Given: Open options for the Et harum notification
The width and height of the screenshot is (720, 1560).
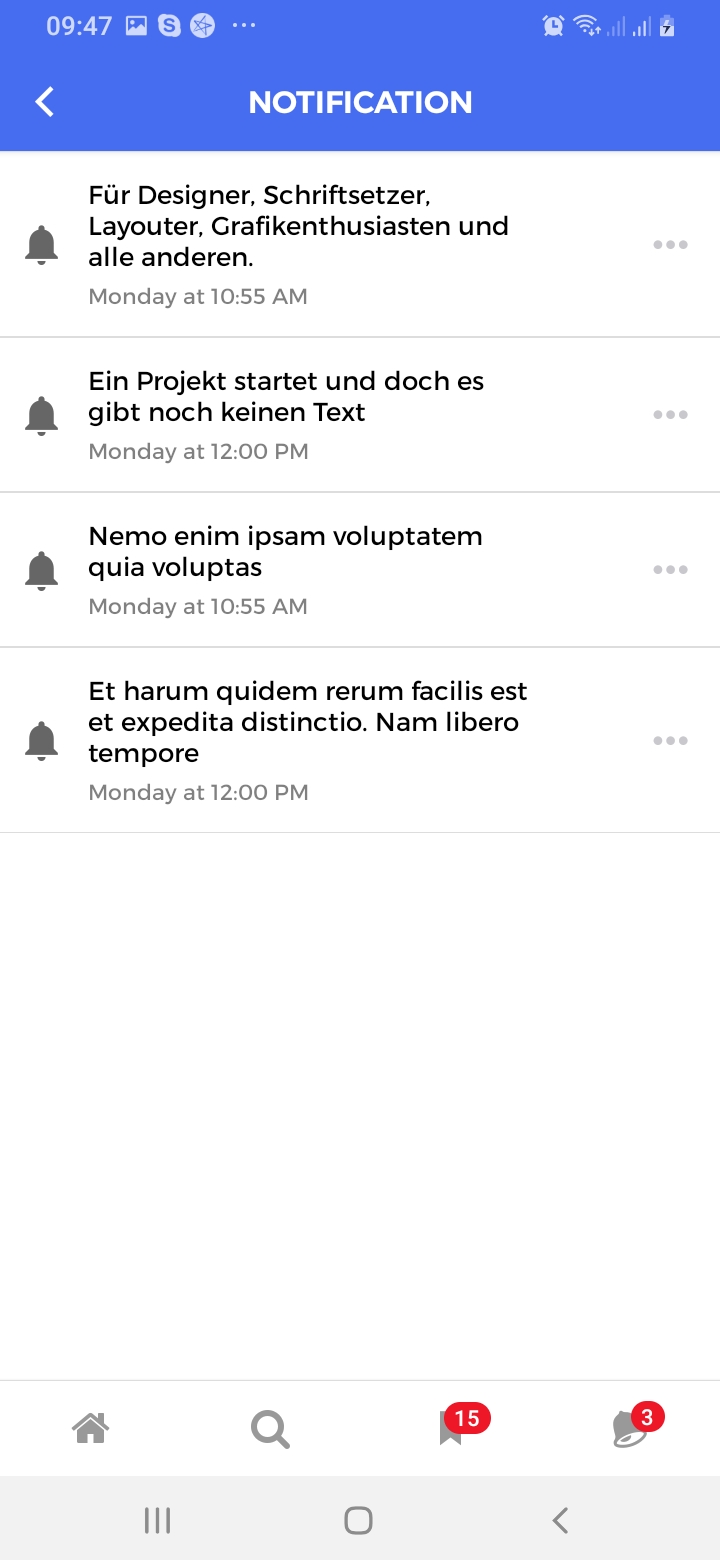Looking at the screenshot, I should (x=670, y=739).
